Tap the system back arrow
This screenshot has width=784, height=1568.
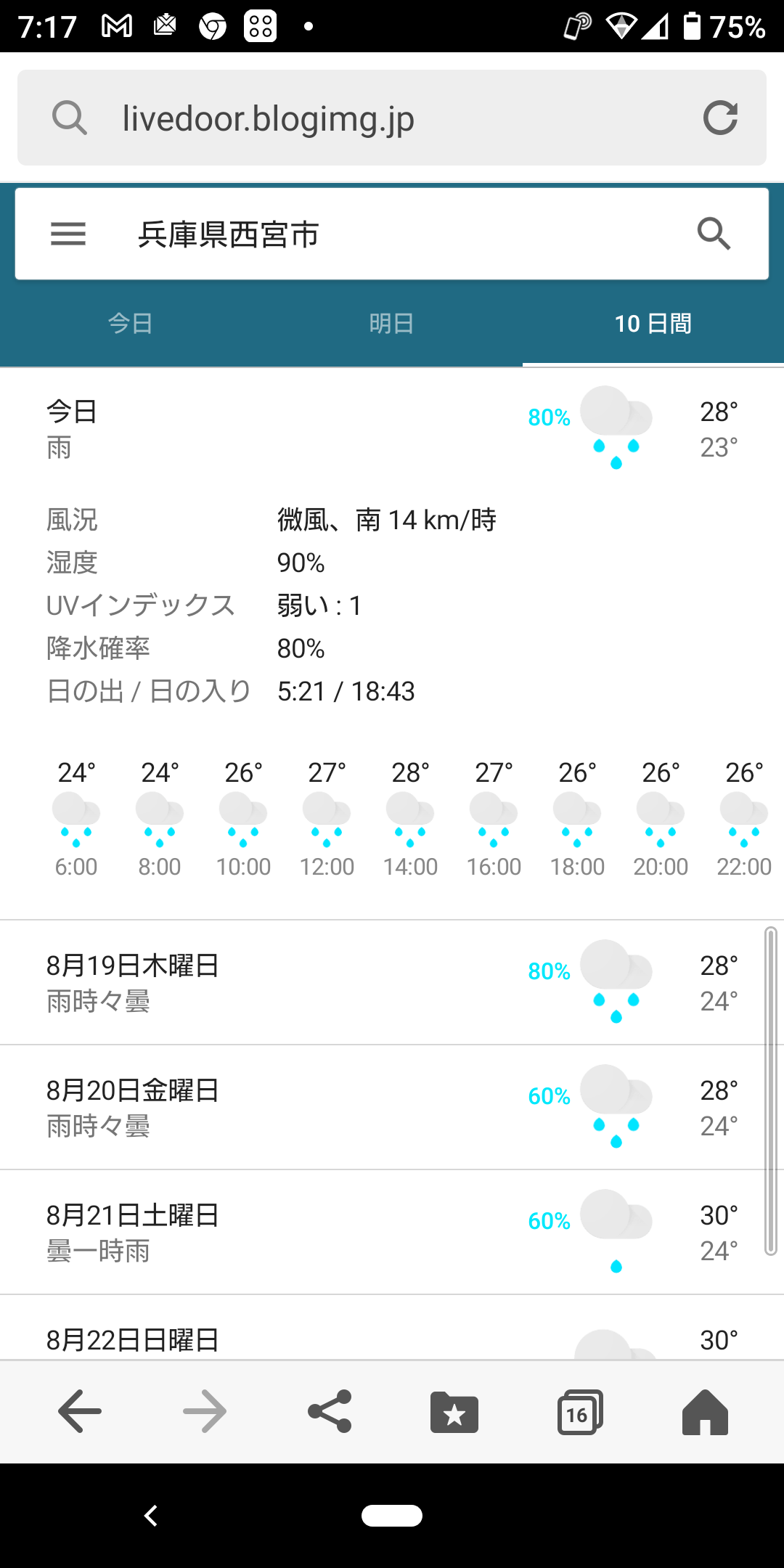click(x=151, y=1516)
